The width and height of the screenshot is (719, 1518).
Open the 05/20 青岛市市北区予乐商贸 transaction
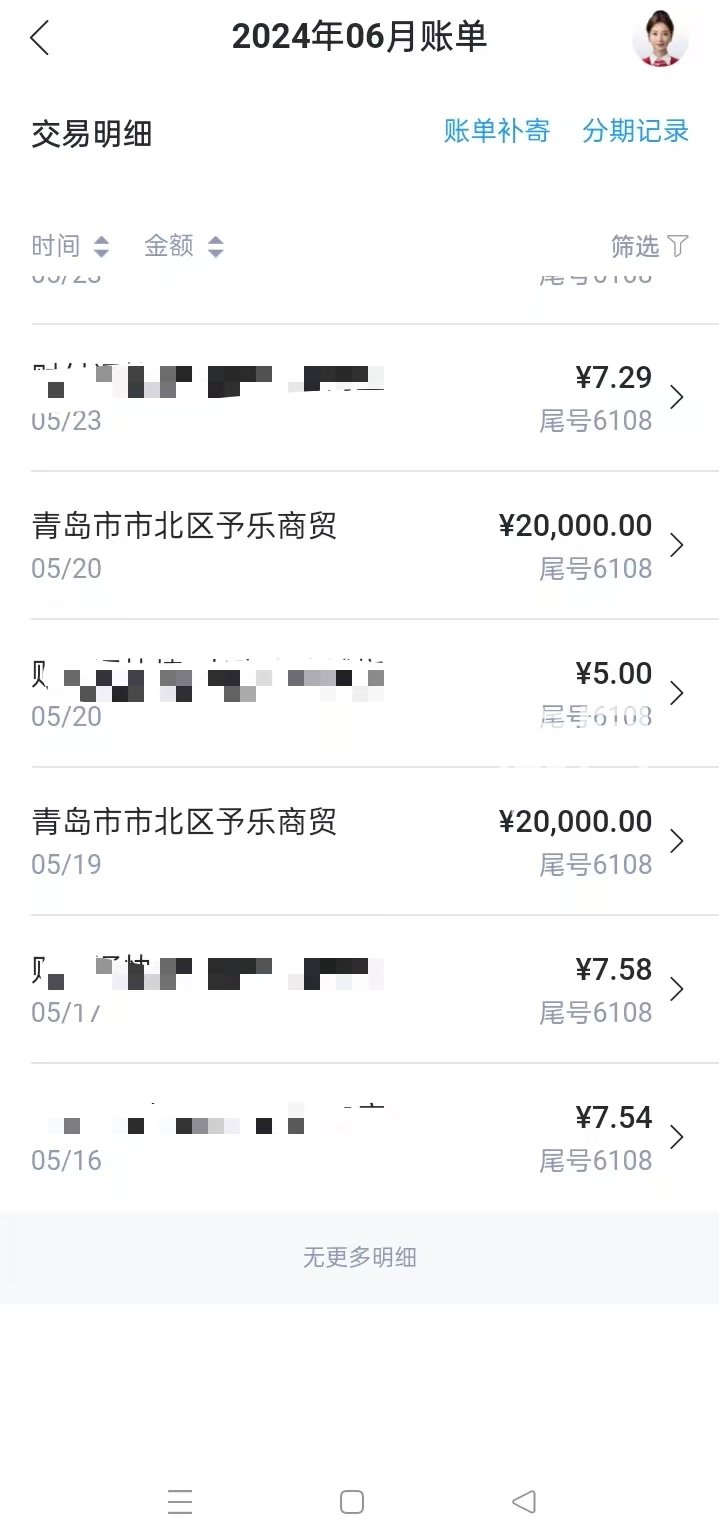[x=360, y=545]
